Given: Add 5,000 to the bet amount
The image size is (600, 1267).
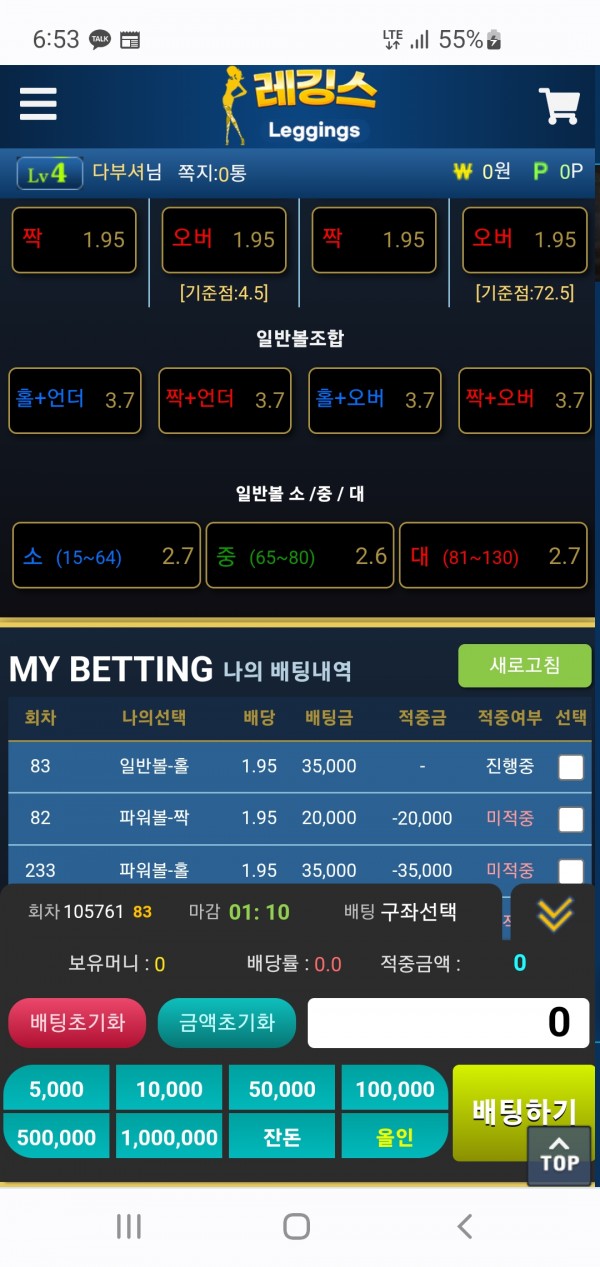Looking at the screenshot, I should tap(57, 1089).
